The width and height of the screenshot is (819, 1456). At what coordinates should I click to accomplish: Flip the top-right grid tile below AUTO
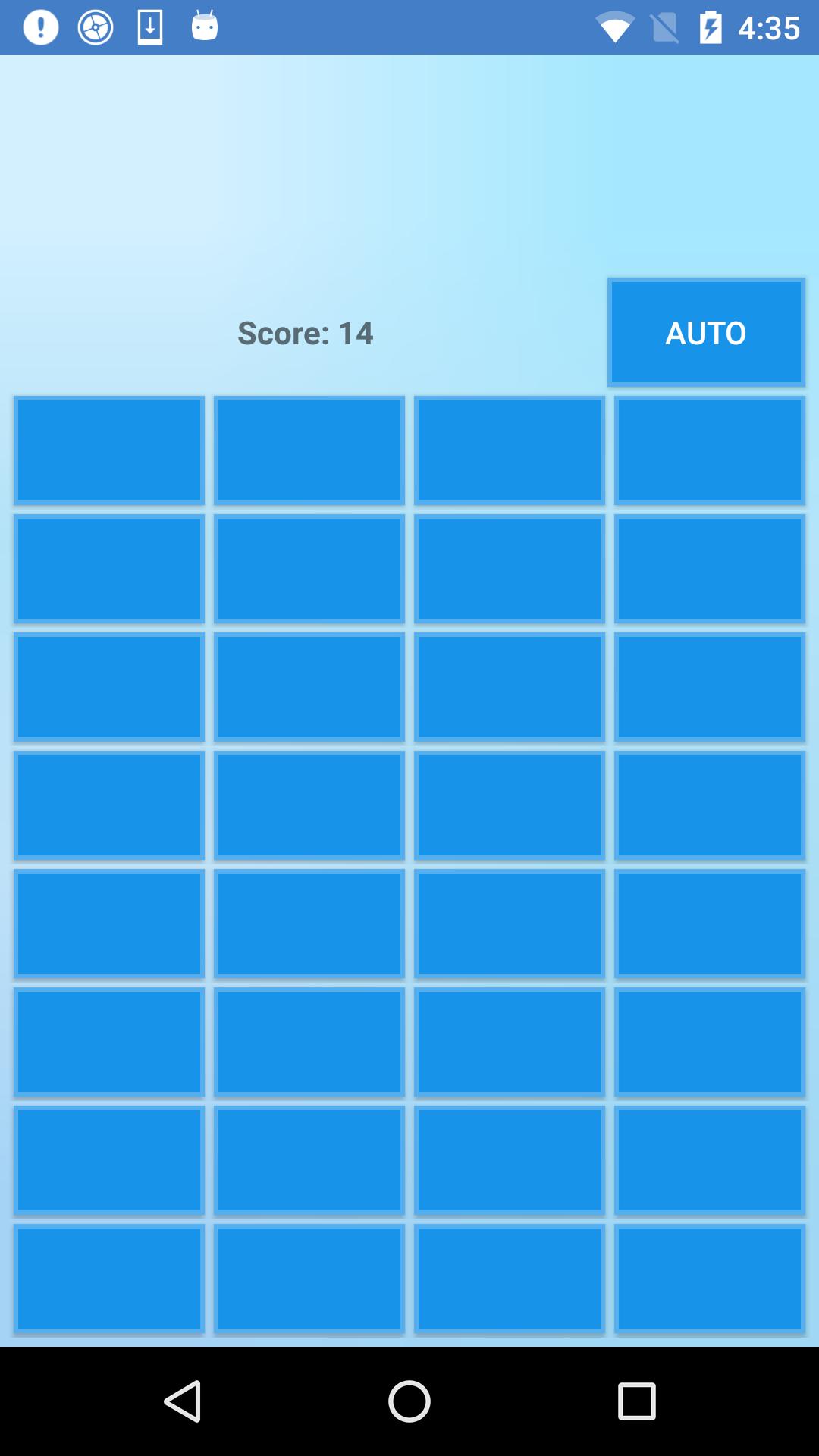point(708,450)
